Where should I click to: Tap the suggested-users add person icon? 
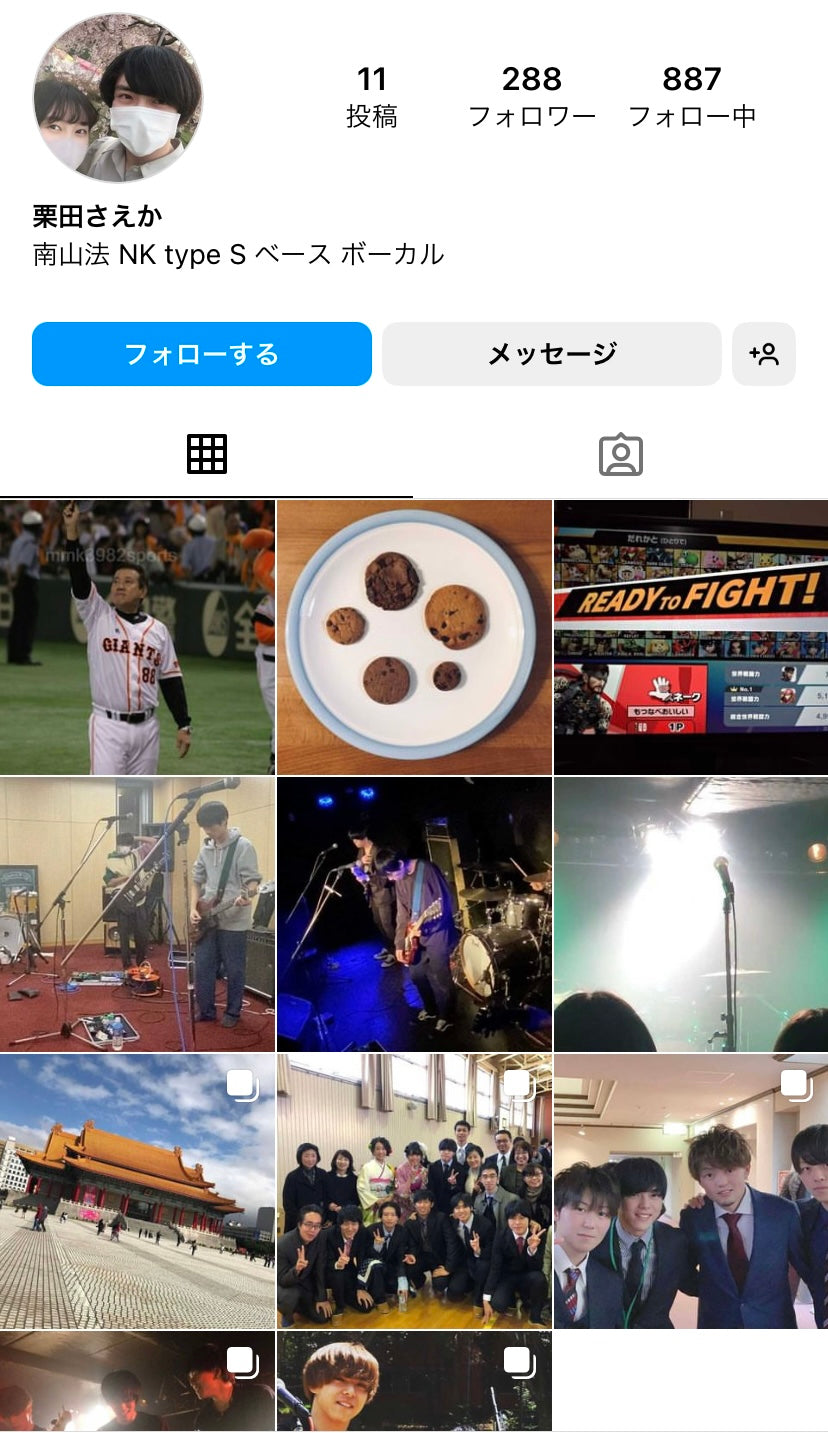763,354
